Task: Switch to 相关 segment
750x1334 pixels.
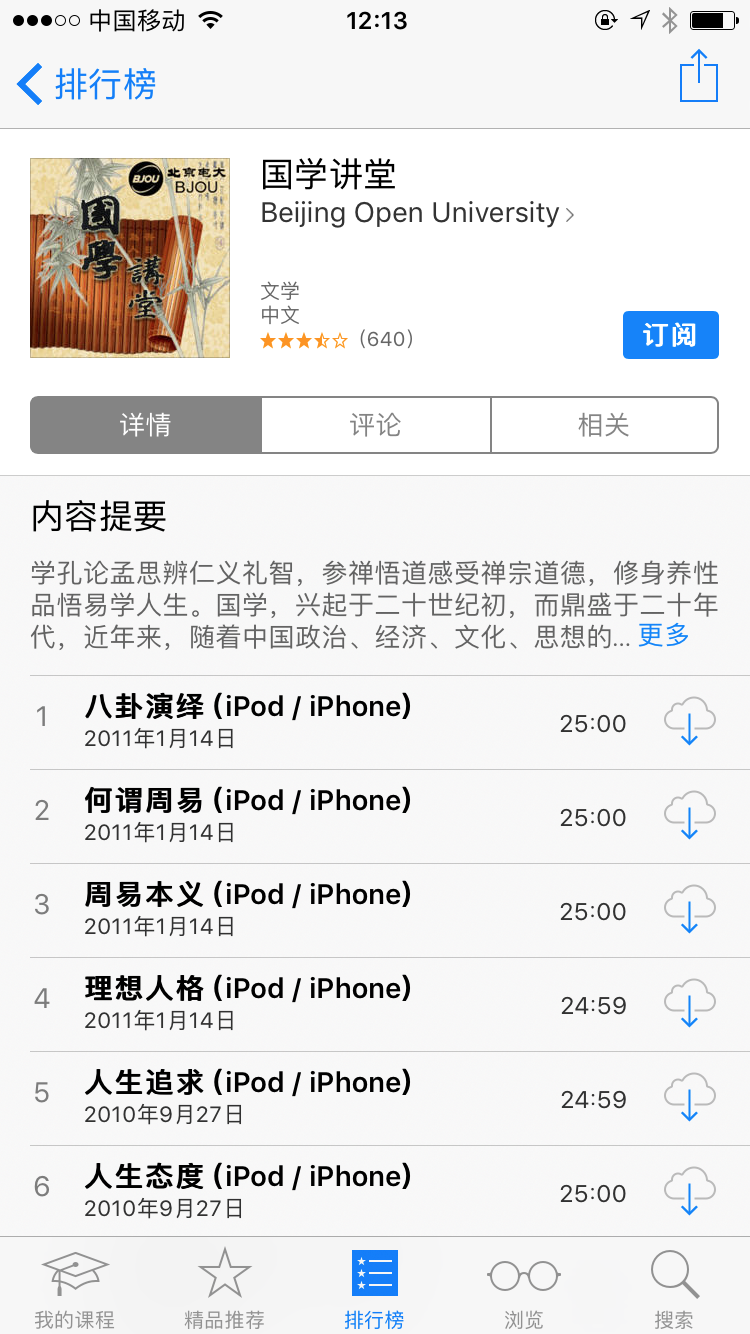Action: coord(604,425)
